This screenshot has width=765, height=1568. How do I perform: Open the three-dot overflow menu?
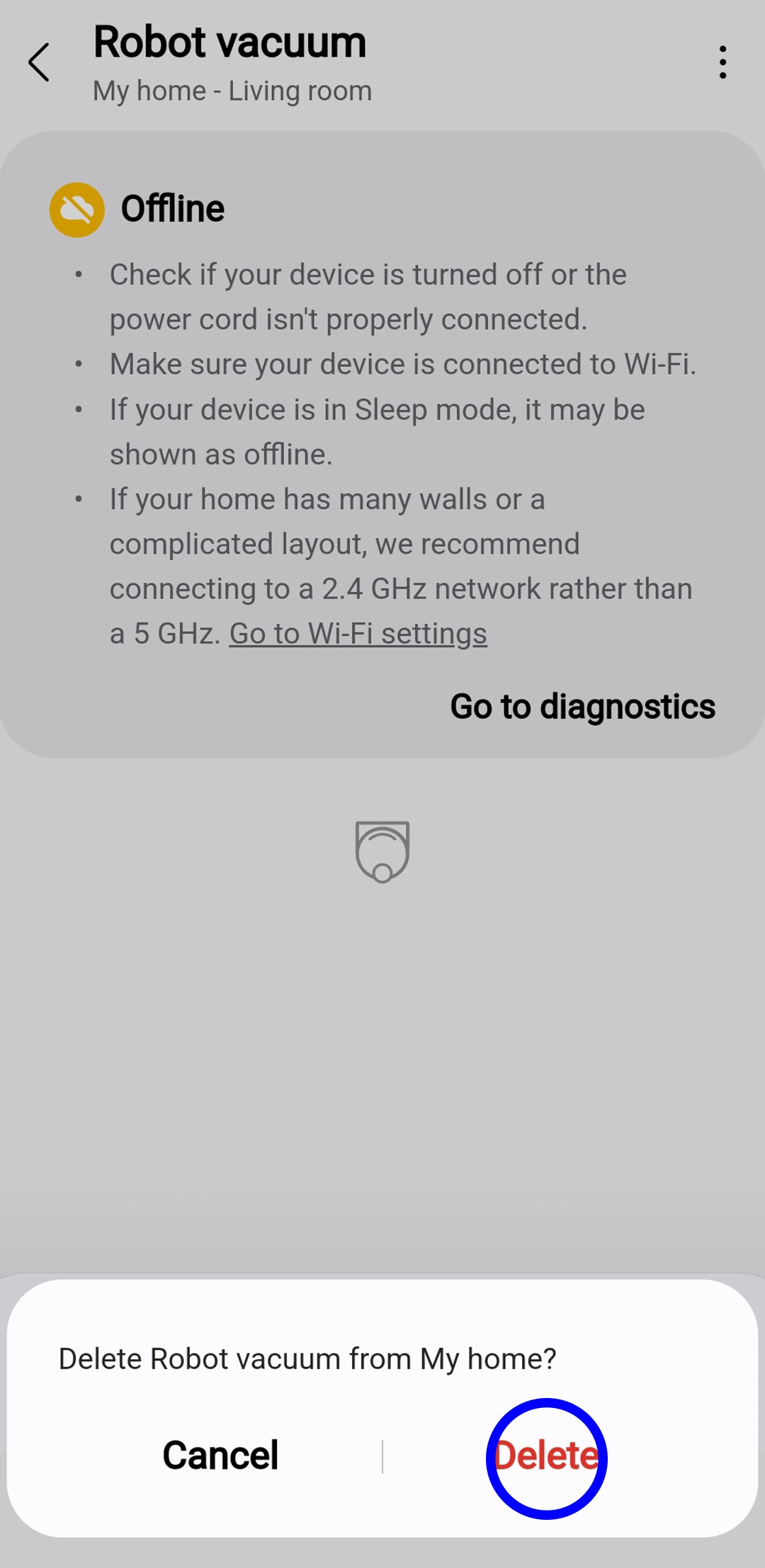(x=722, y=62)
